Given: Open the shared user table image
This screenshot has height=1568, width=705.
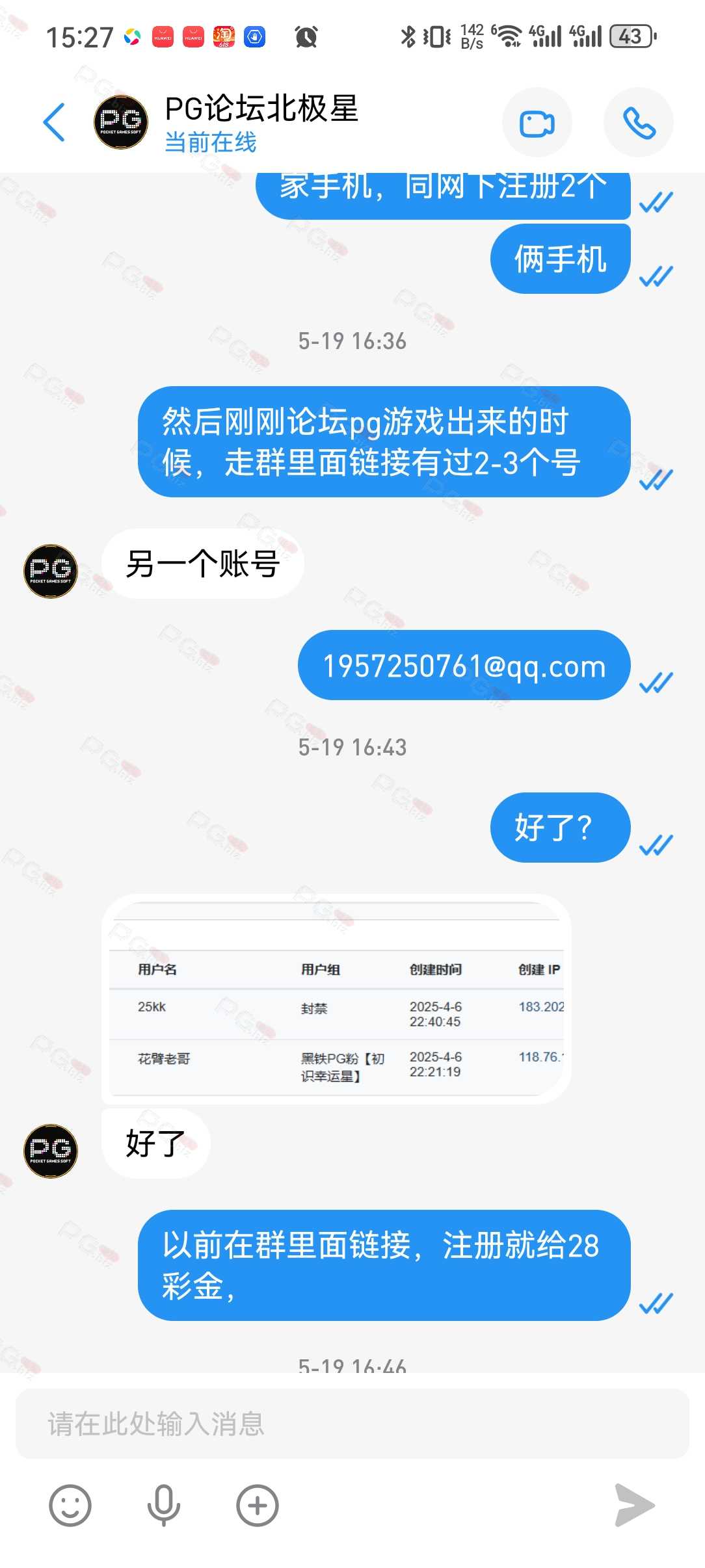Looking at the screenshot, I should coord(336,999).
